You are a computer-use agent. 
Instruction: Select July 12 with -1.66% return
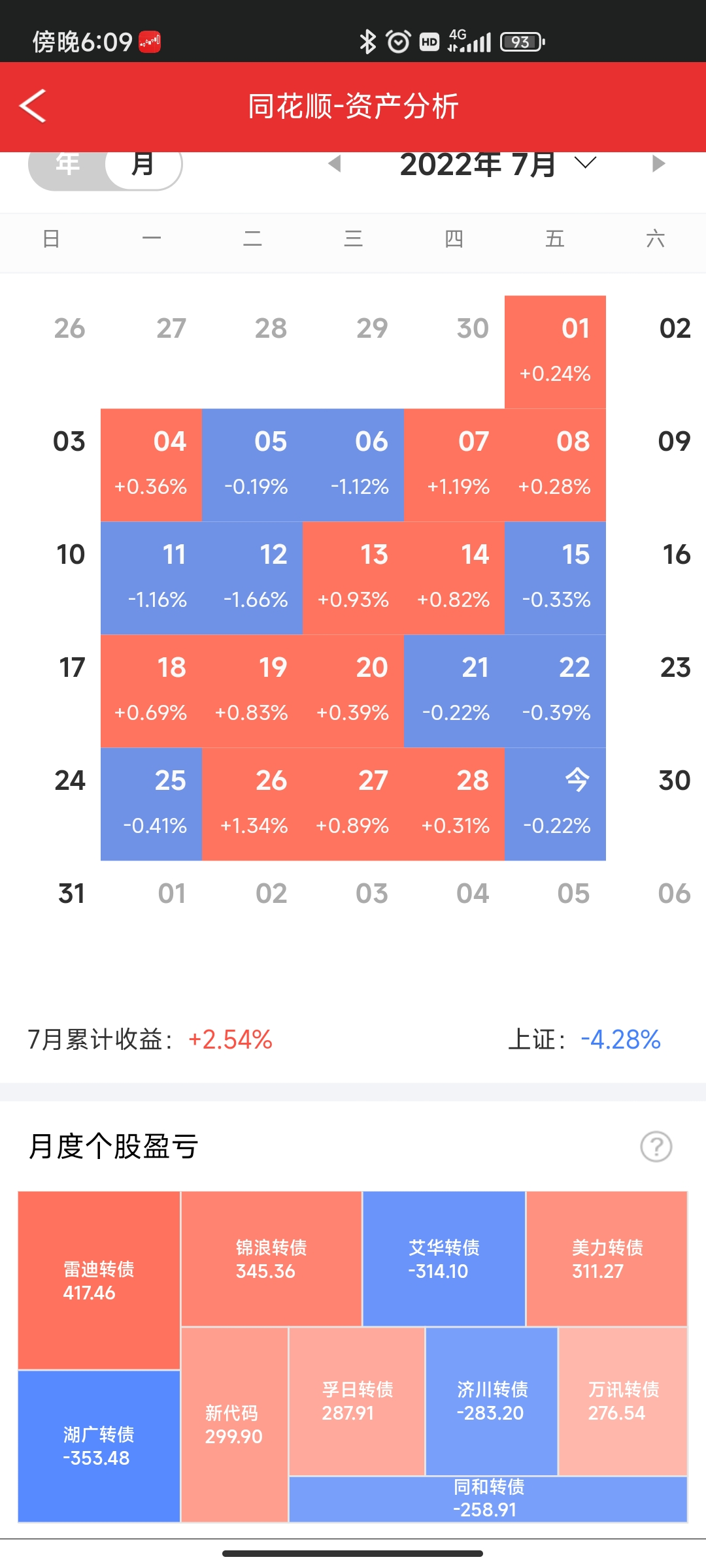pos(253,578)
